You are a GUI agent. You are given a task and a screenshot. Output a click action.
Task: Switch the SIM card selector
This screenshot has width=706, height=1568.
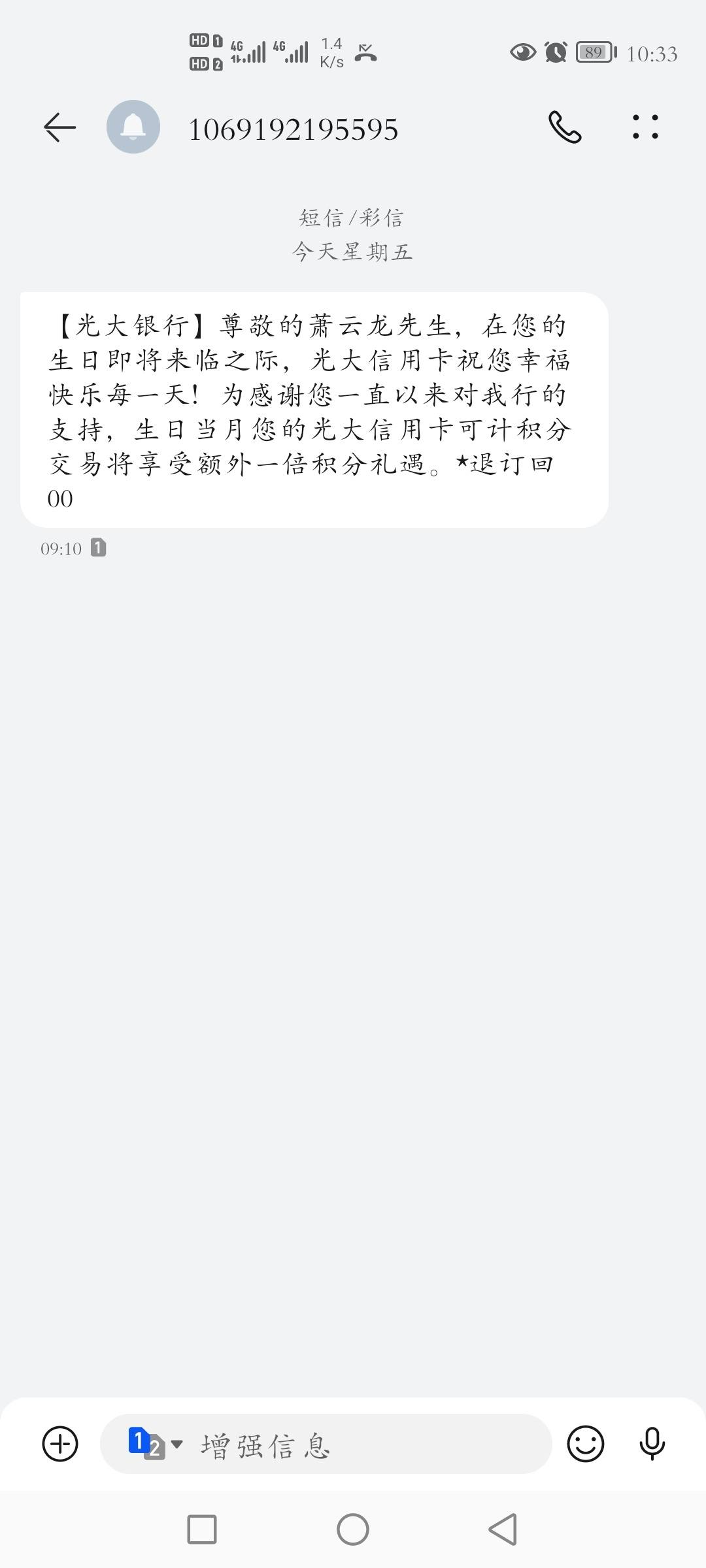coord(156,1443)
